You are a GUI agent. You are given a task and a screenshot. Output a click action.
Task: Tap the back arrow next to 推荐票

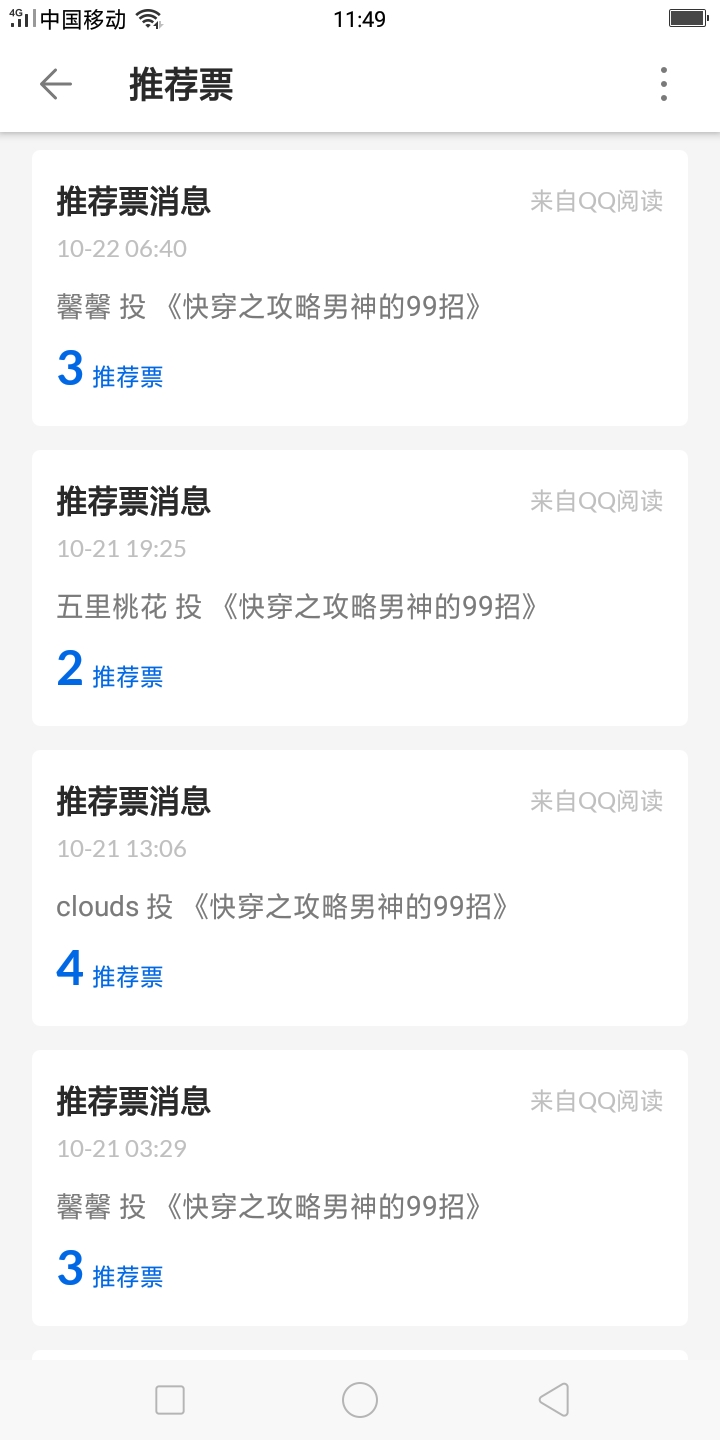pos(56,85)
